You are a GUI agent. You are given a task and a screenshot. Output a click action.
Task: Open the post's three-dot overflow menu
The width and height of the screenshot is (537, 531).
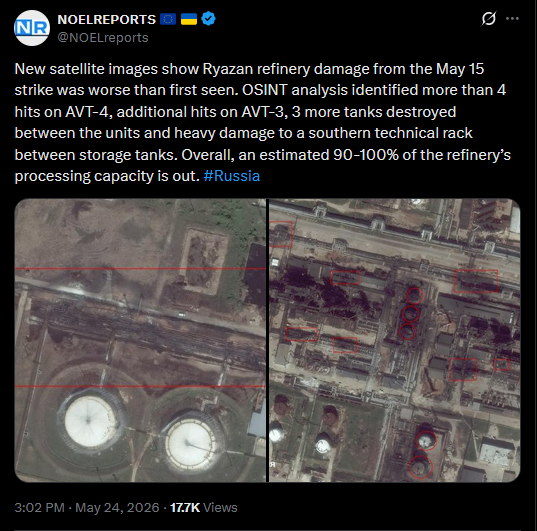point(512,18)
